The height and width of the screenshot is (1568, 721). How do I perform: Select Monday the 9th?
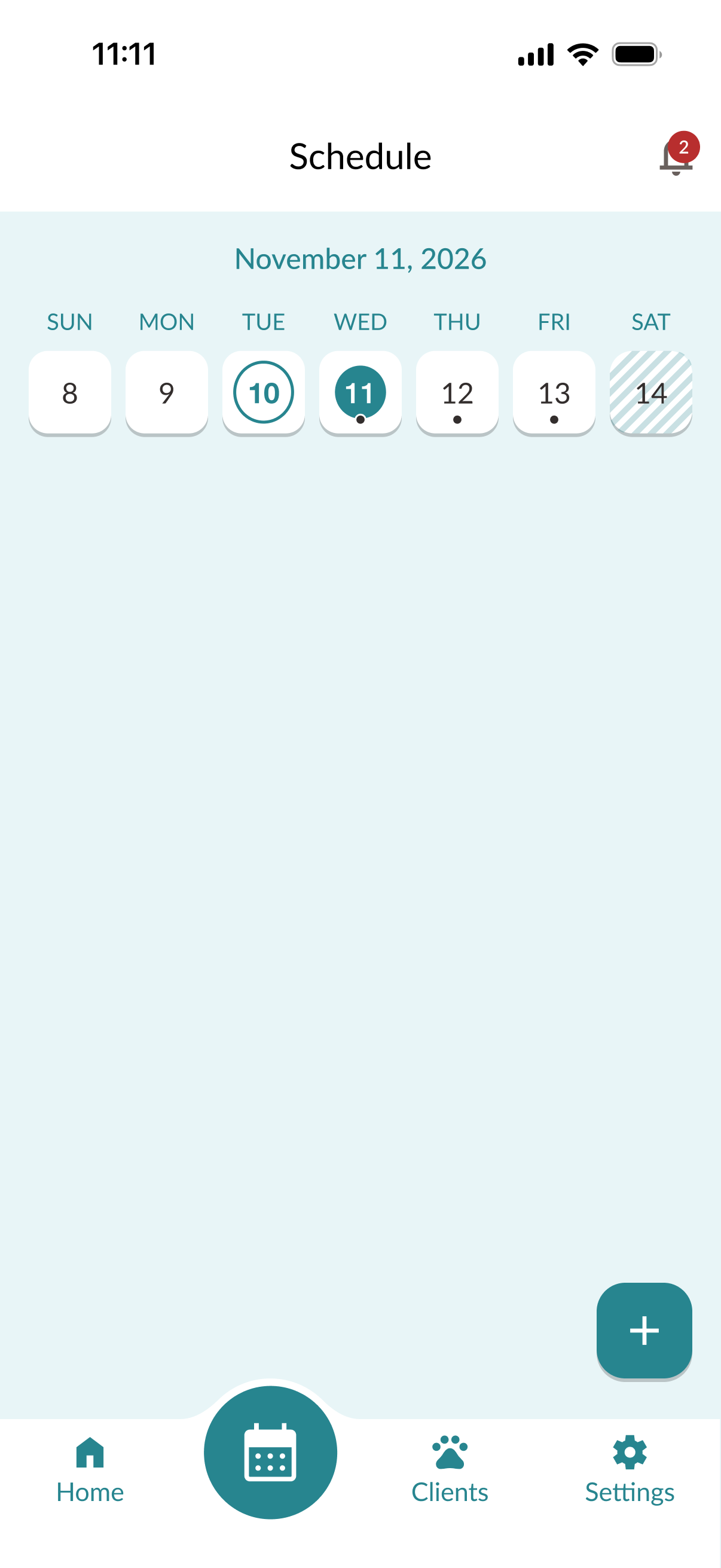pos(167,393)
